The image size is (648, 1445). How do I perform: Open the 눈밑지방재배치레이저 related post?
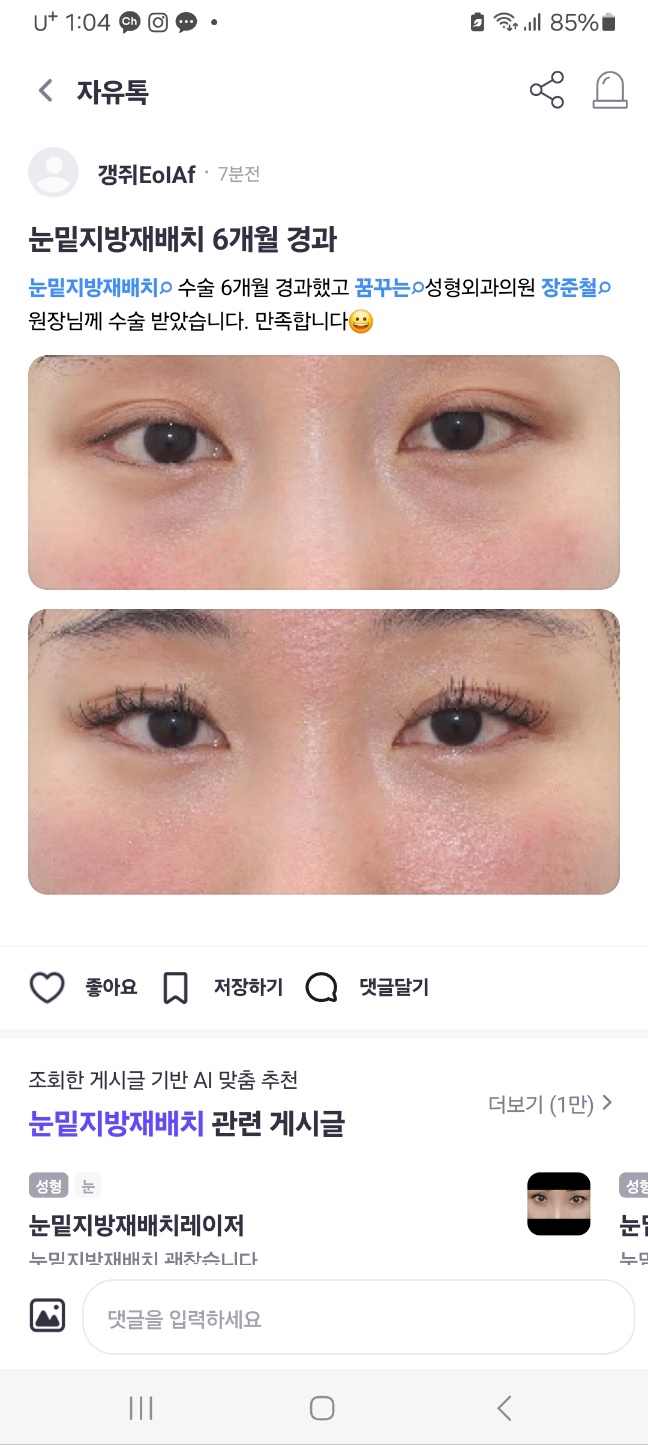137,1224
